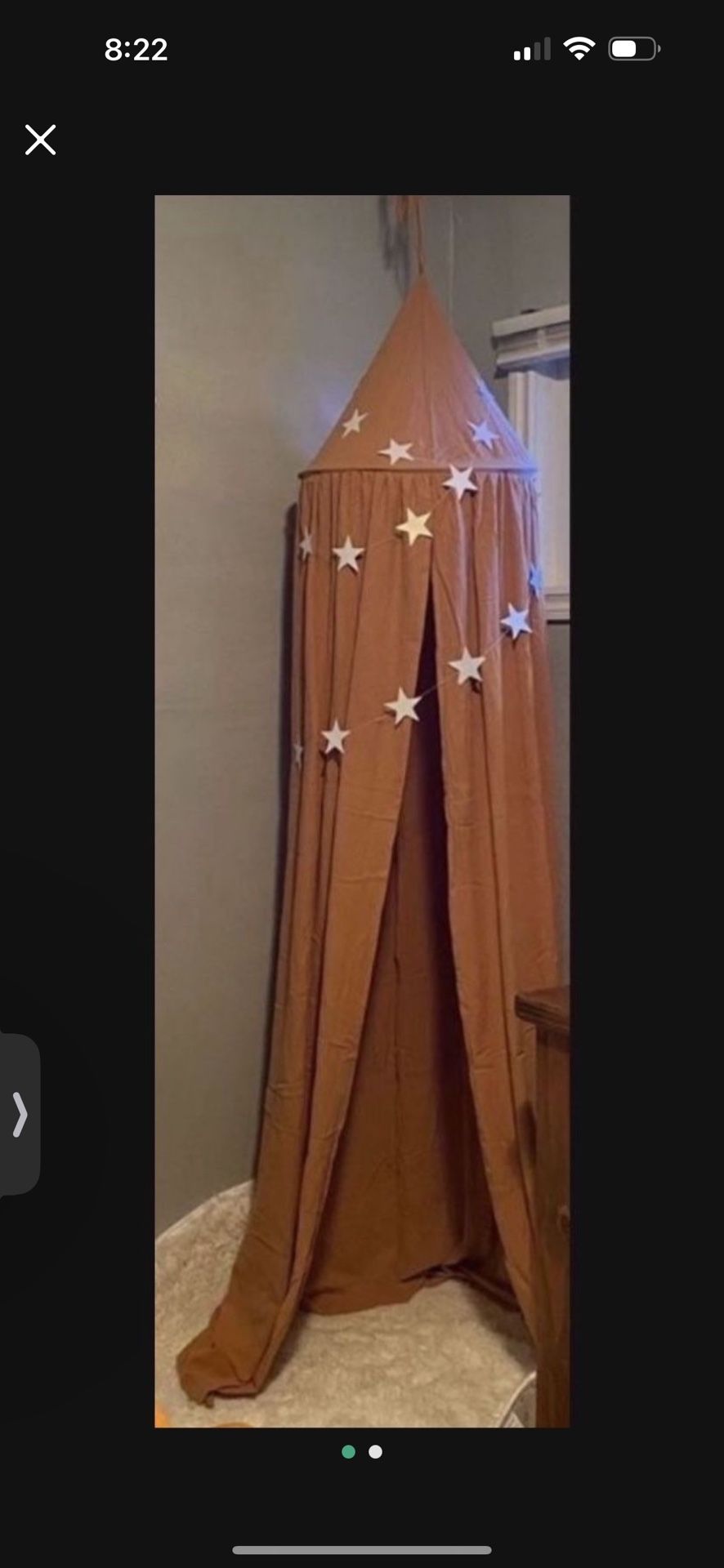The height and width of the screenshot is (1568, 724).
Task: Jump to the second photo dot
Action: coord(375,1451)
